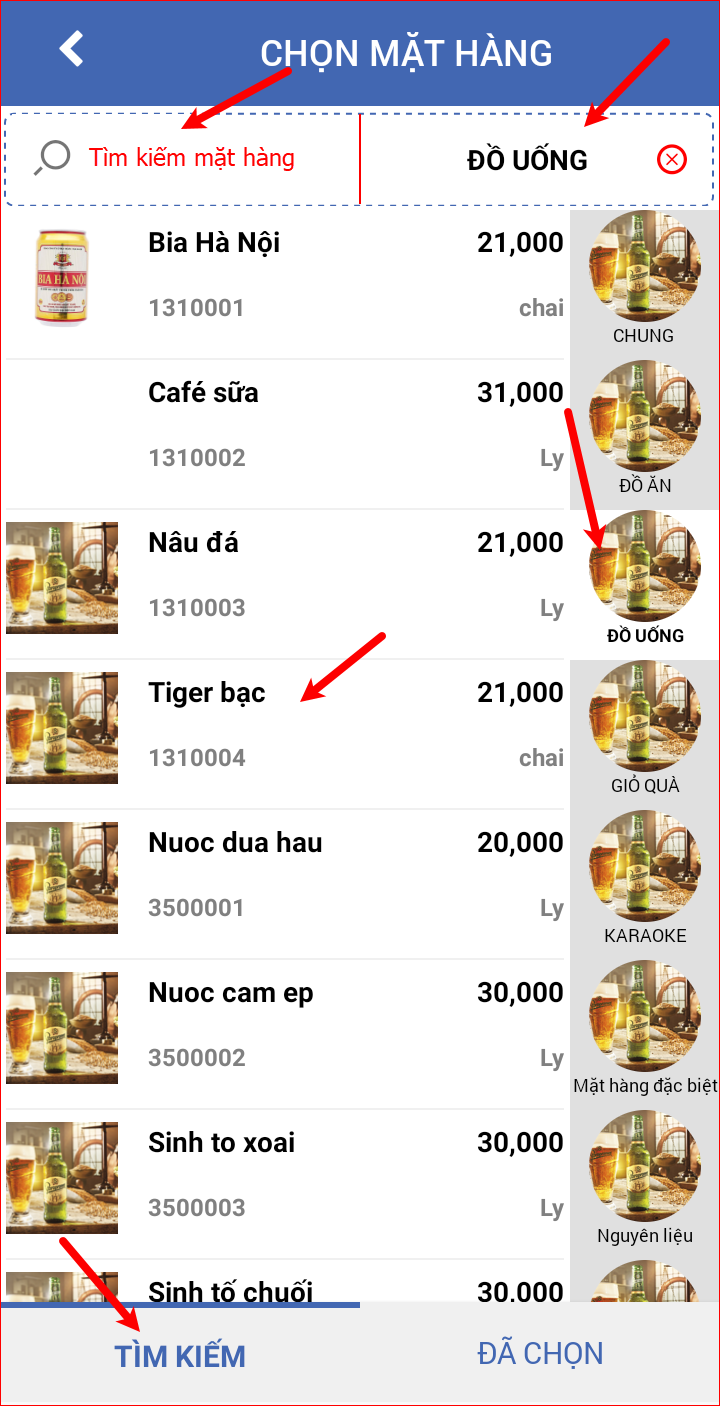
Task: Select the ĐỒ UỐNG category
Action: click(644, 578)
